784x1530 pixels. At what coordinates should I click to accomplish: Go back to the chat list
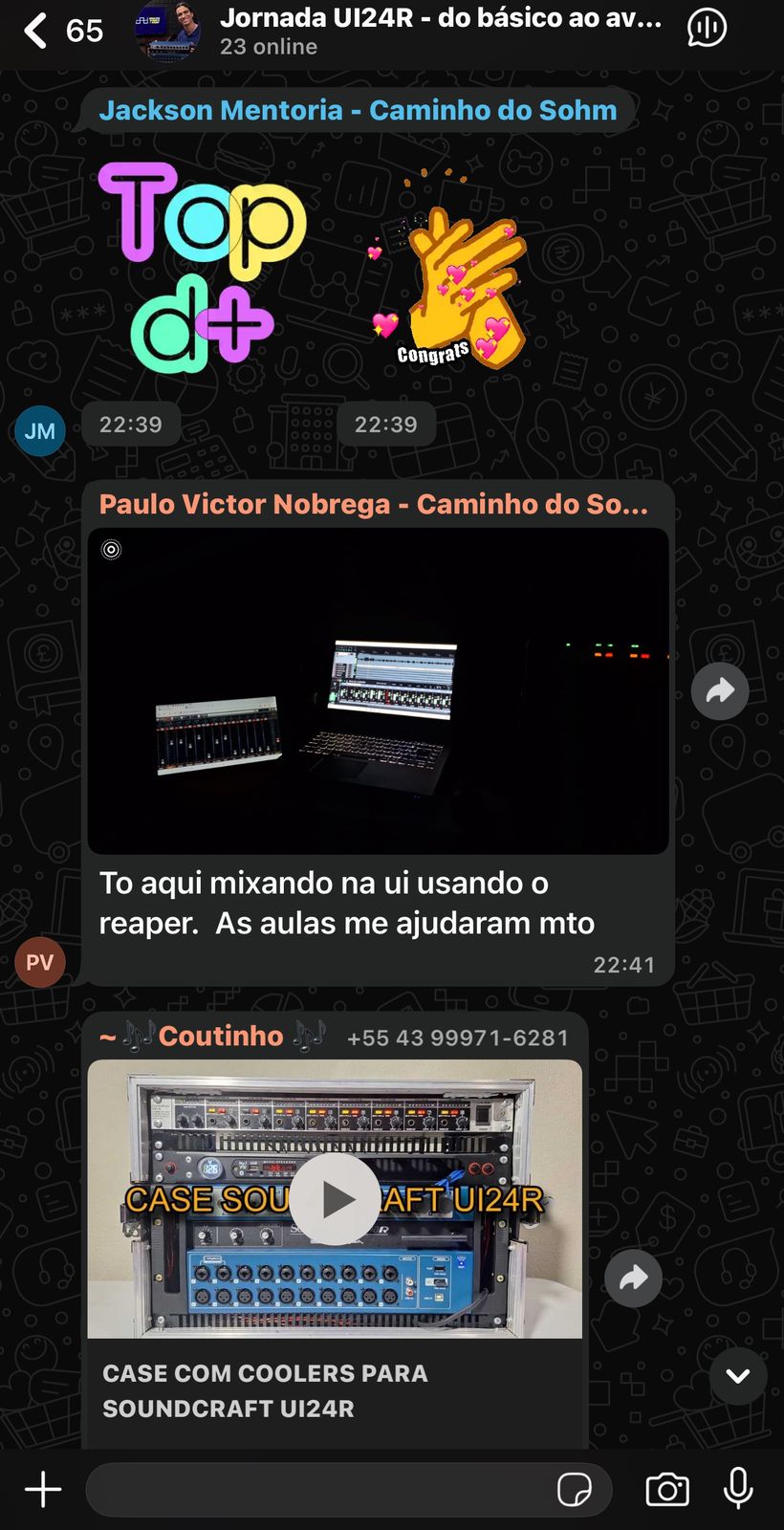[x=36, y=31]
